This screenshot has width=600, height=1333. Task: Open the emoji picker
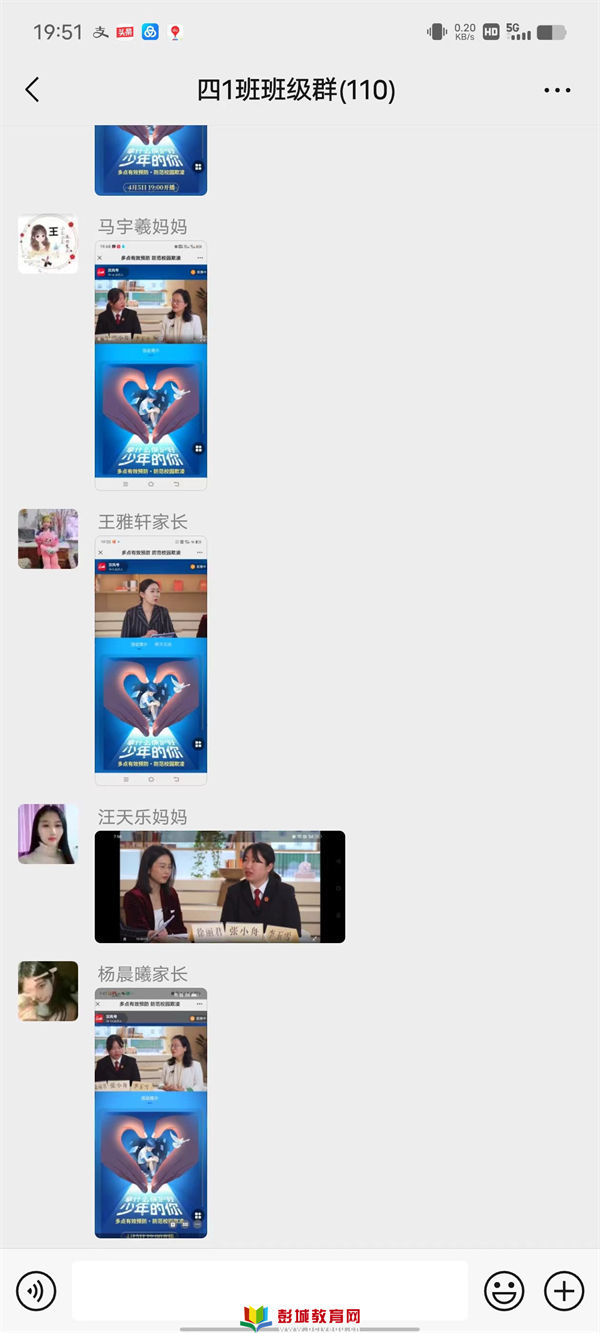pyautogui.click(x=504, y=1291)
